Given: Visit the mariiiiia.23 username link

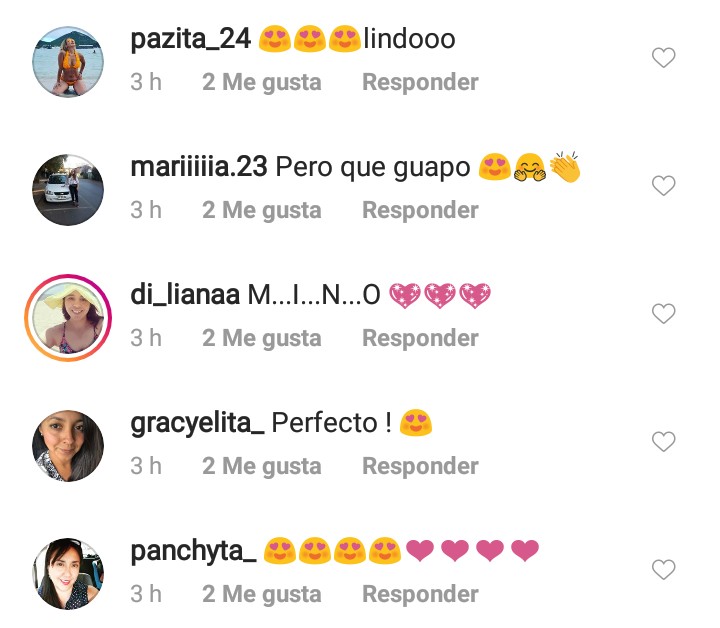Looking at the screenshot, I should pyautogui.click(x=198, y=167).
